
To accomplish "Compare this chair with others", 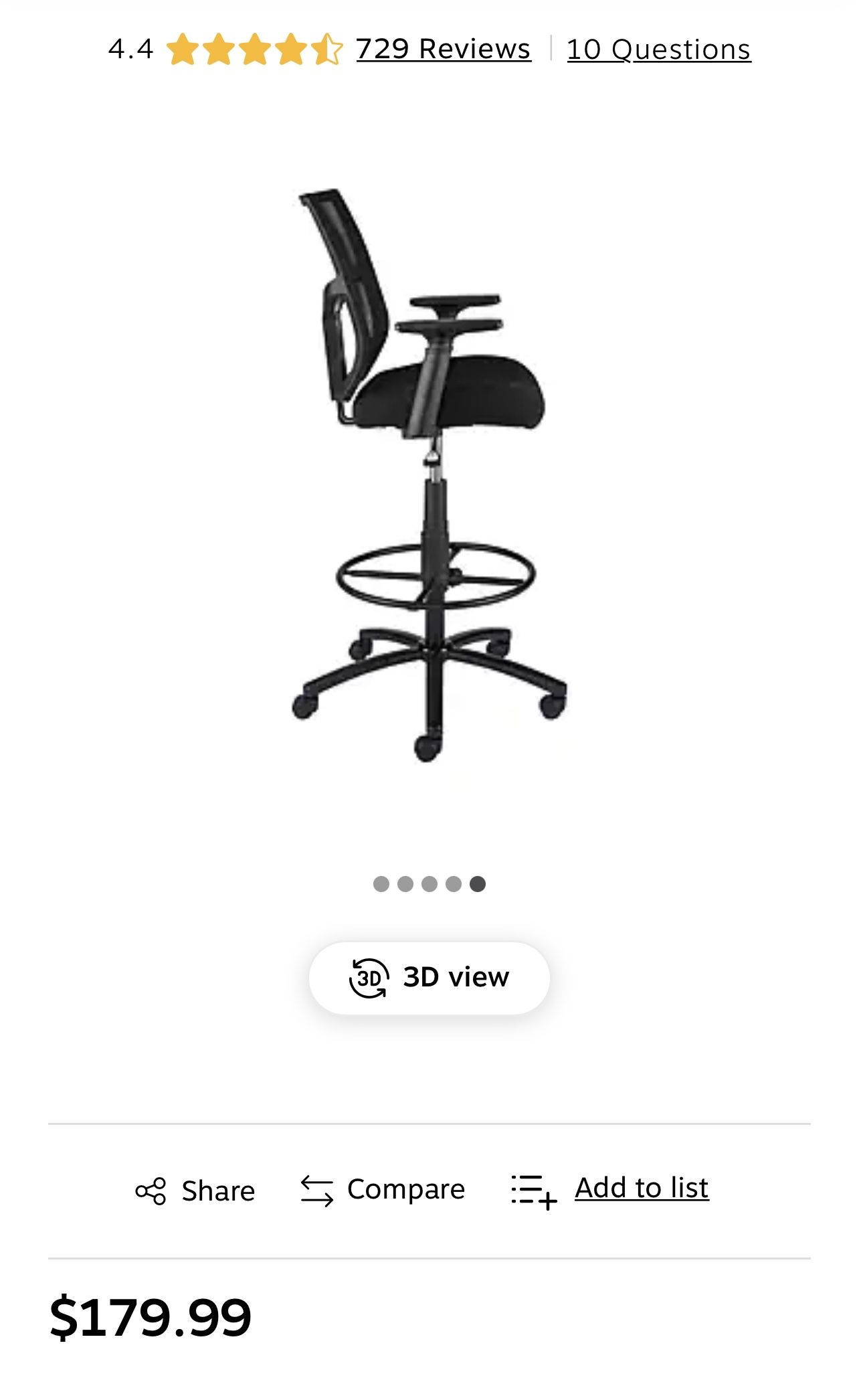I will coord(383,1190).
